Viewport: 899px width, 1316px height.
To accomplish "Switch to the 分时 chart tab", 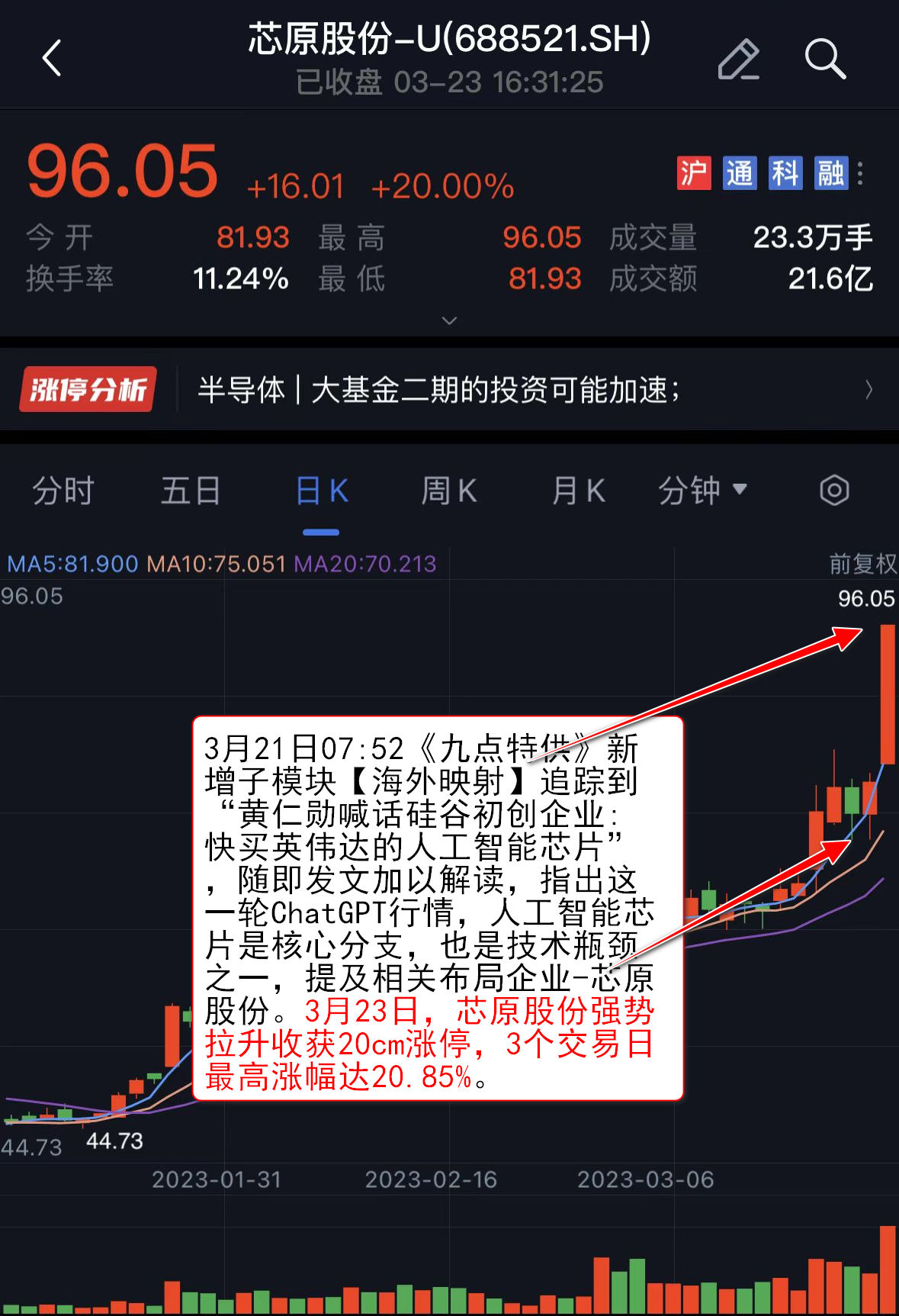I will pos(63,491).
